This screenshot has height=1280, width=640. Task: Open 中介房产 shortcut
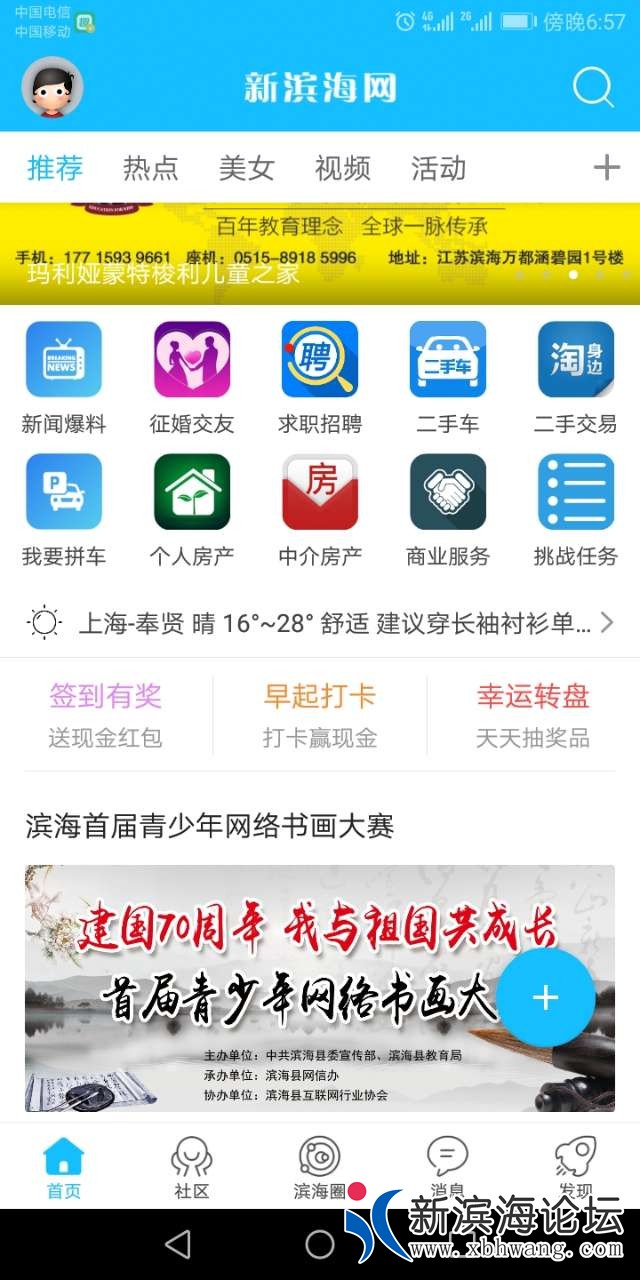[320, 509]
